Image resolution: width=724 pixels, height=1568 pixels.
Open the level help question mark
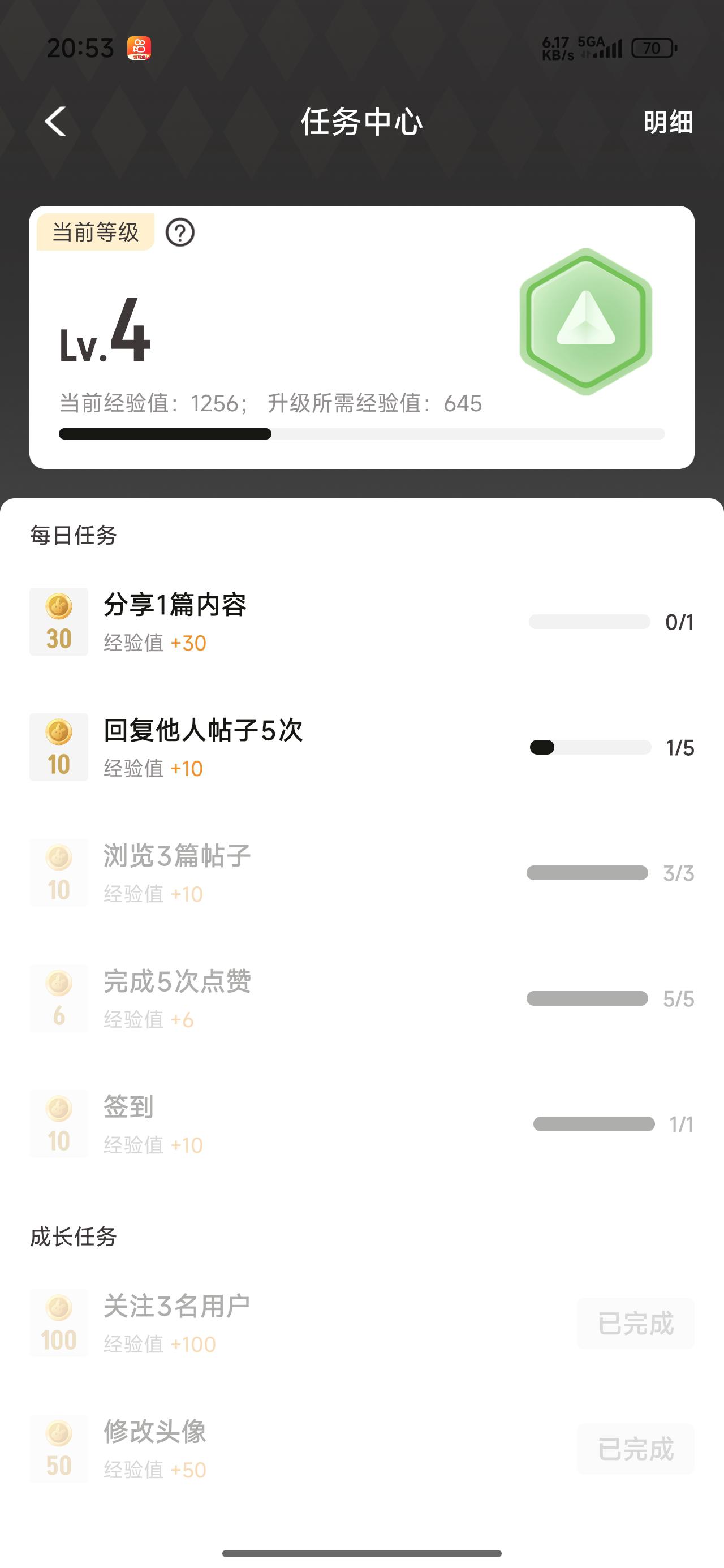pos(180,232)
